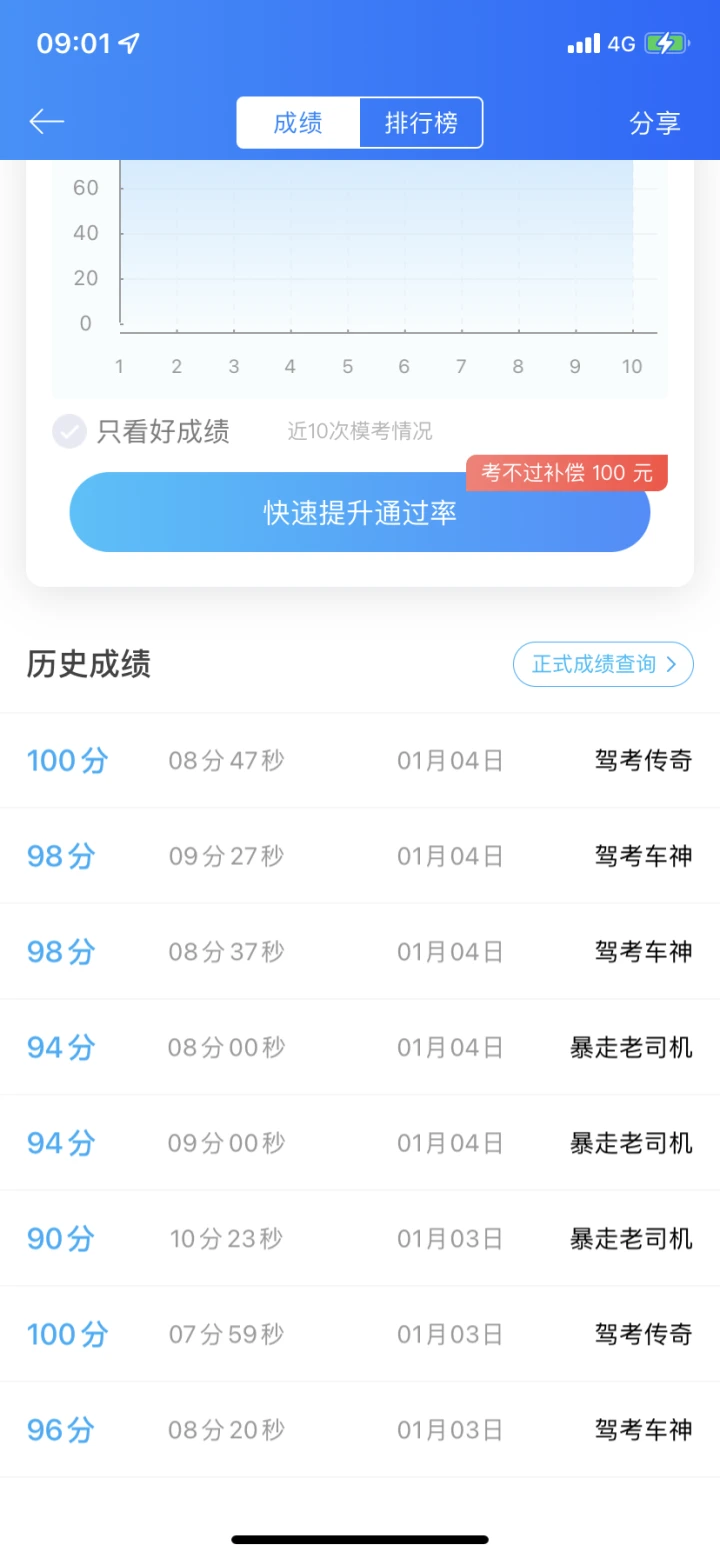The height and width of the screenshot is (1558, 720).
Task: Tap 分享 to share results
Action: click(655, 123)
